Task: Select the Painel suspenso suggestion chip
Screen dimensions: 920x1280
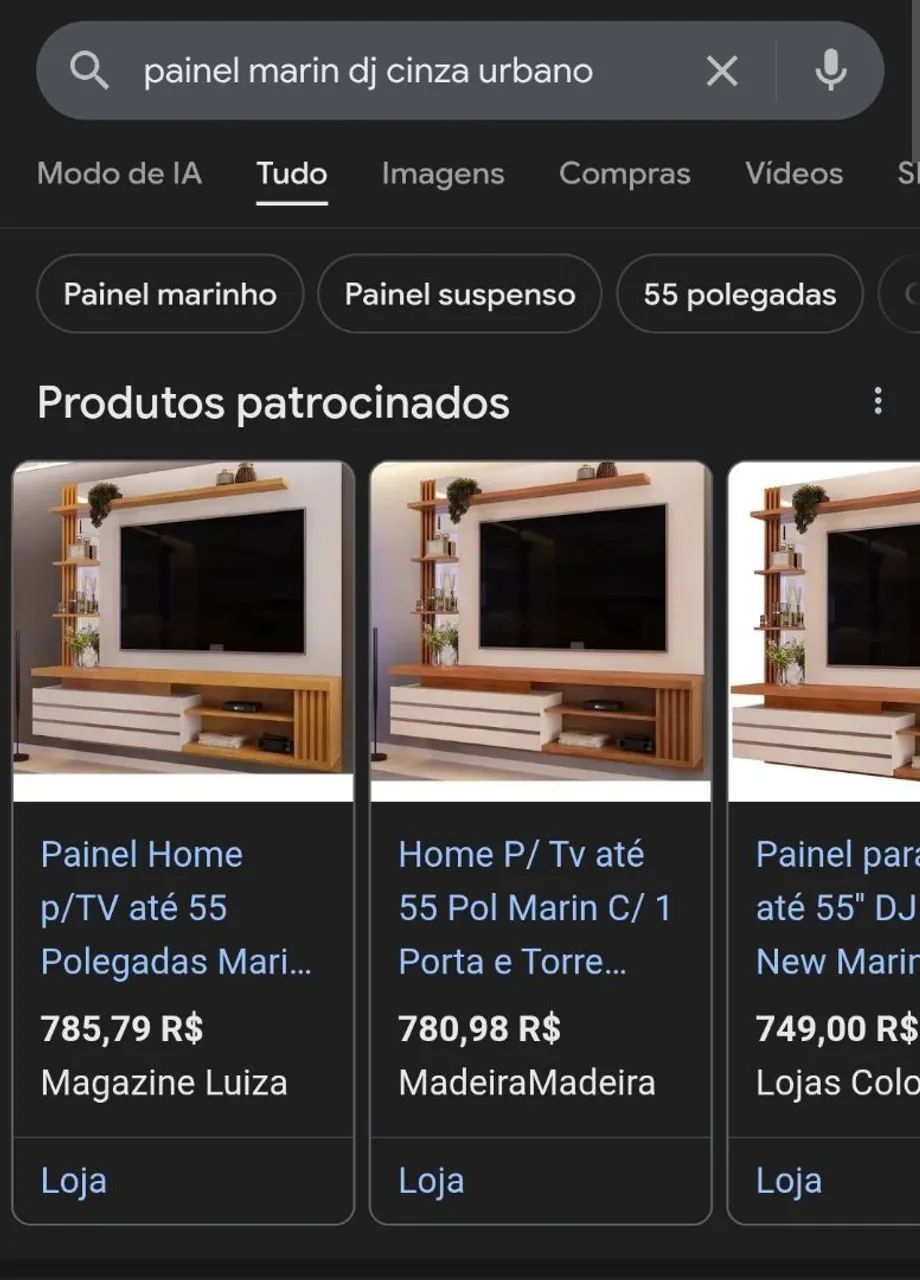Action: (x=459, y=294)
